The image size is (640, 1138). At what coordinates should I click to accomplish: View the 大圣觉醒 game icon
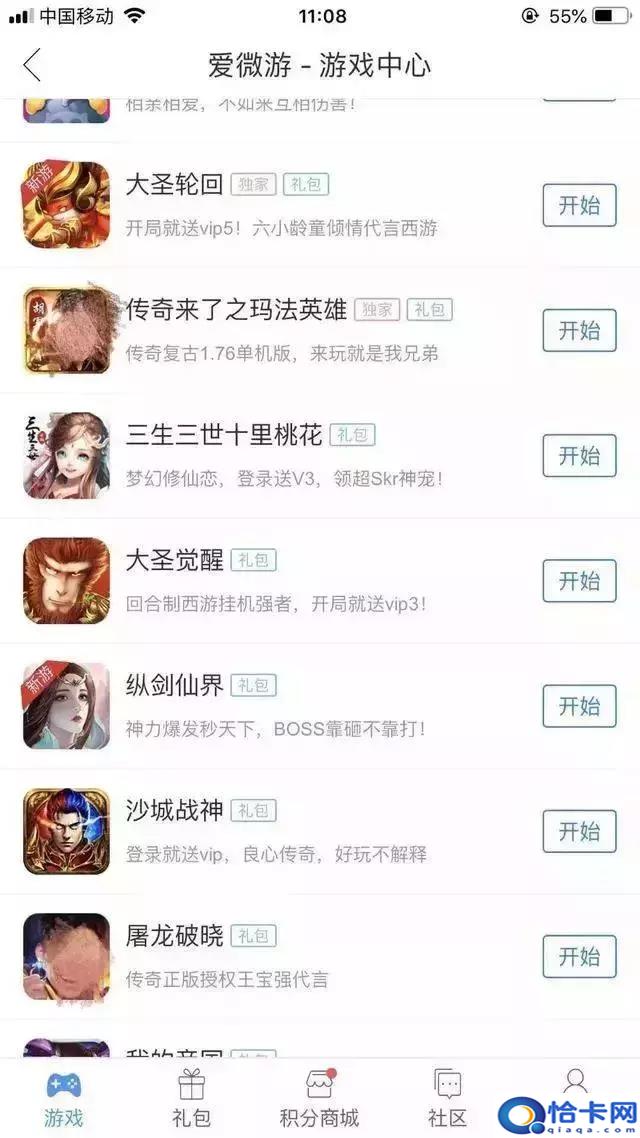[x=67, y=581]
